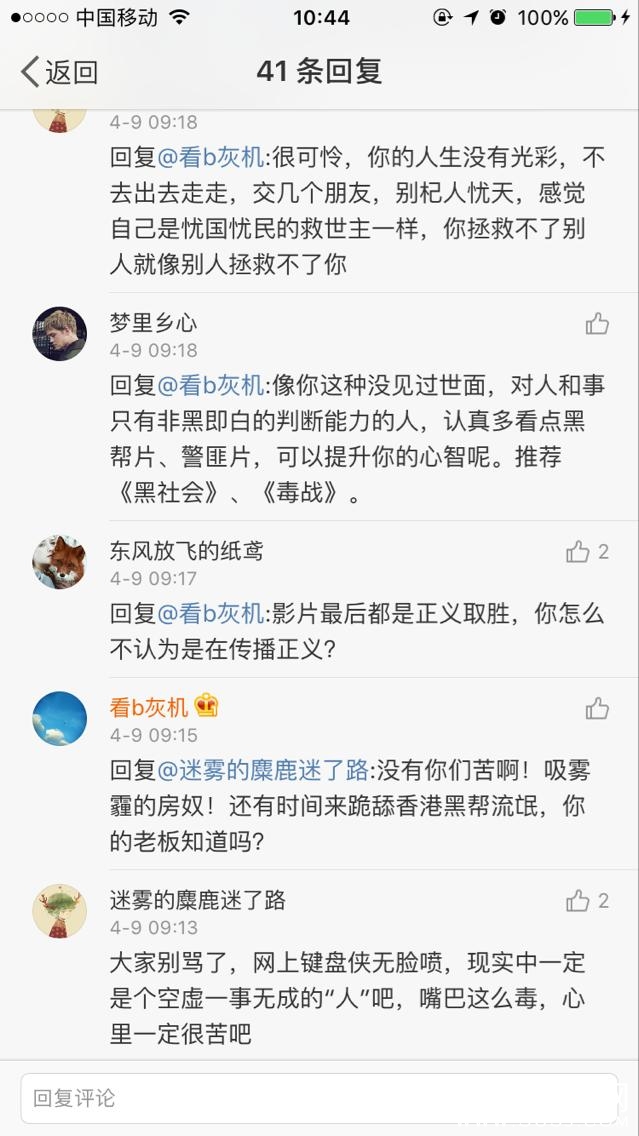Image resolution: width=639 pixels, height=1136 pixels.
Task: Like 东风放飞的纸鸢's reply
Action: [578, 552]
